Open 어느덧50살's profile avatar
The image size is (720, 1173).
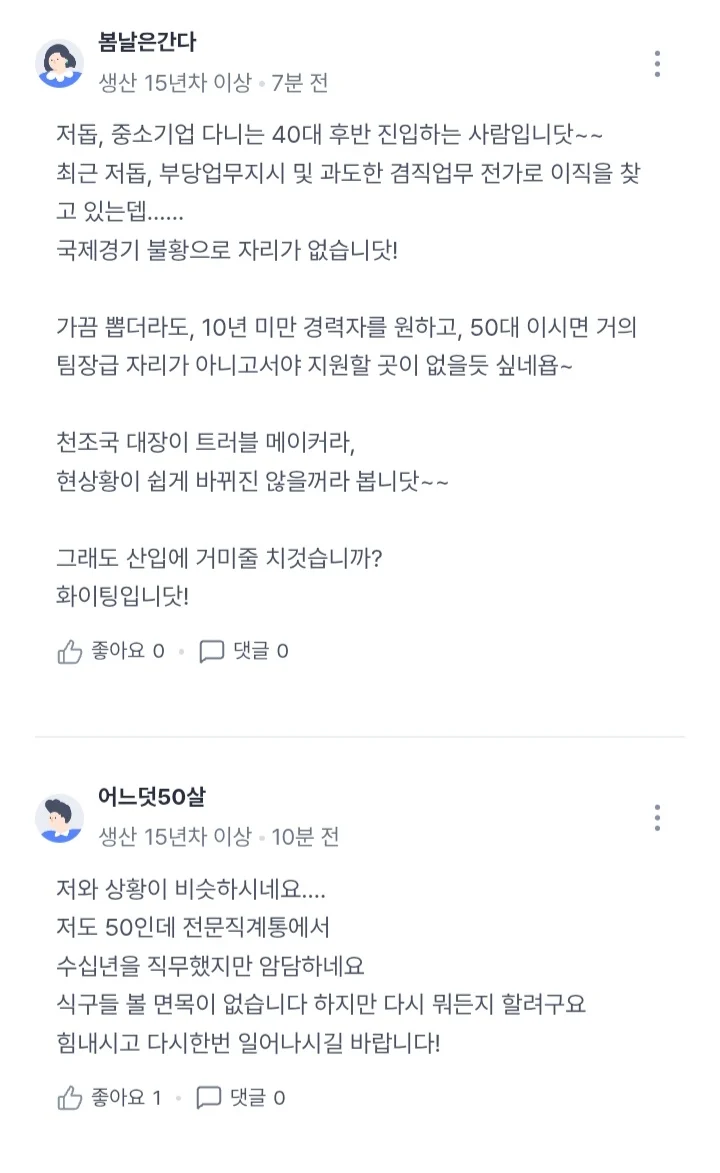60,818
